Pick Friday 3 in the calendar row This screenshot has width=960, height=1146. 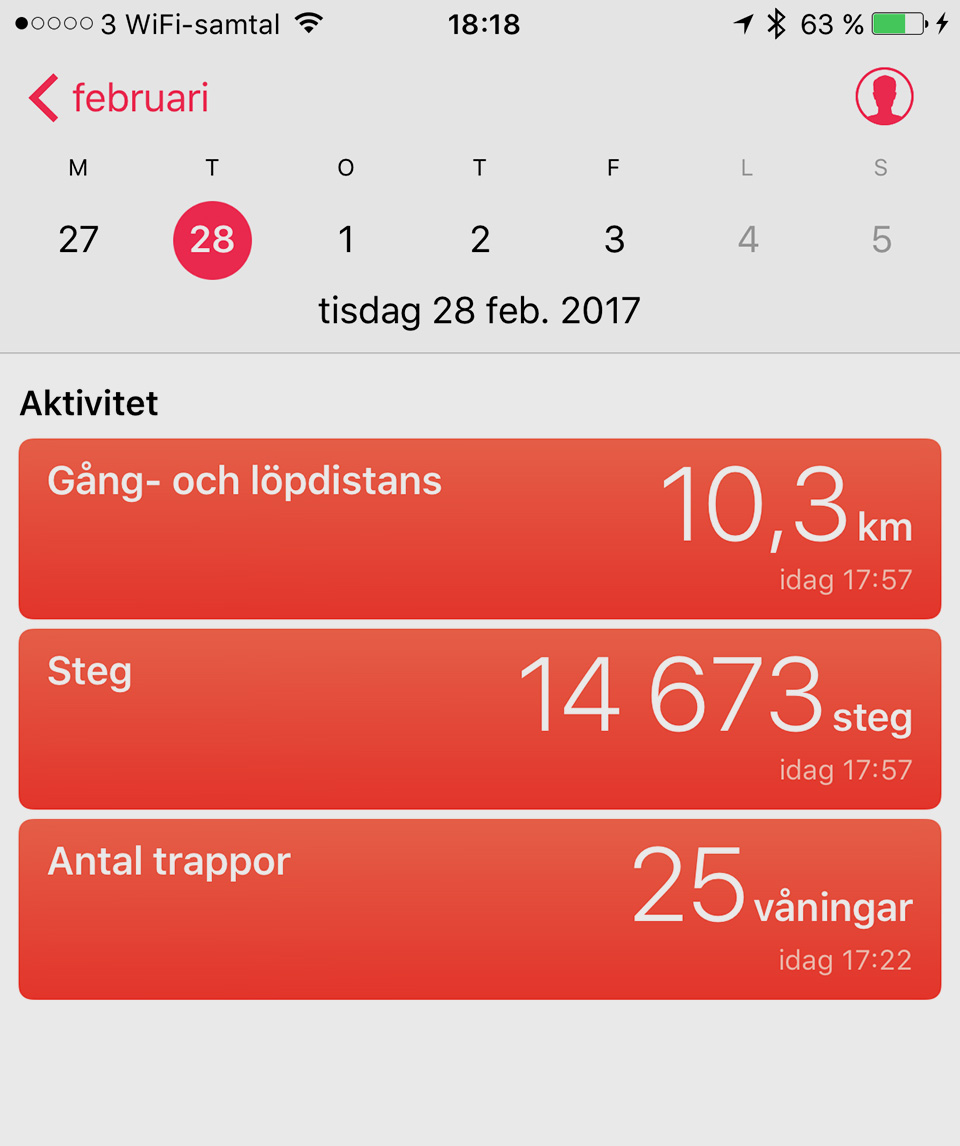coord(614,240)
